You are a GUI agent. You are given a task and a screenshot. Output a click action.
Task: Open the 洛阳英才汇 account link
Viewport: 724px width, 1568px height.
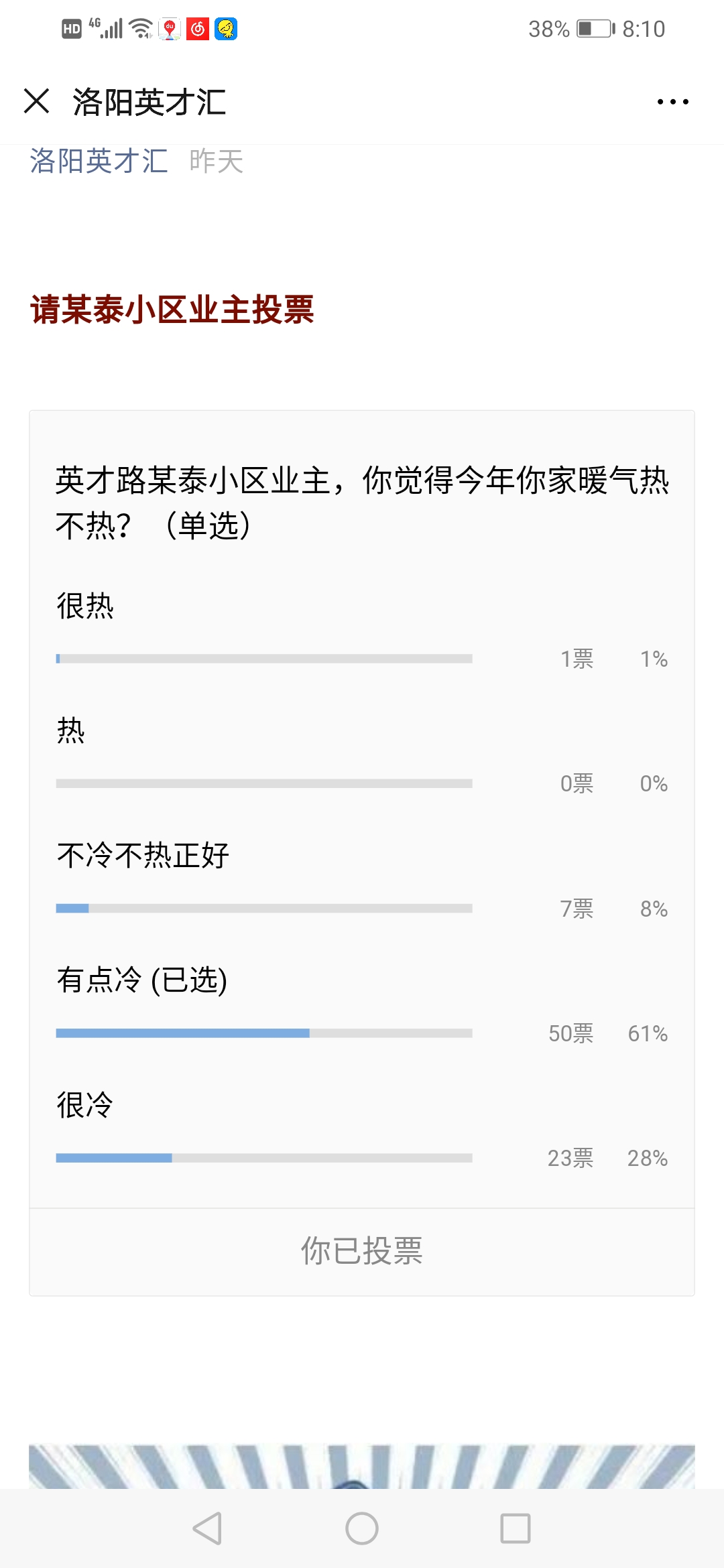point(99,161)
